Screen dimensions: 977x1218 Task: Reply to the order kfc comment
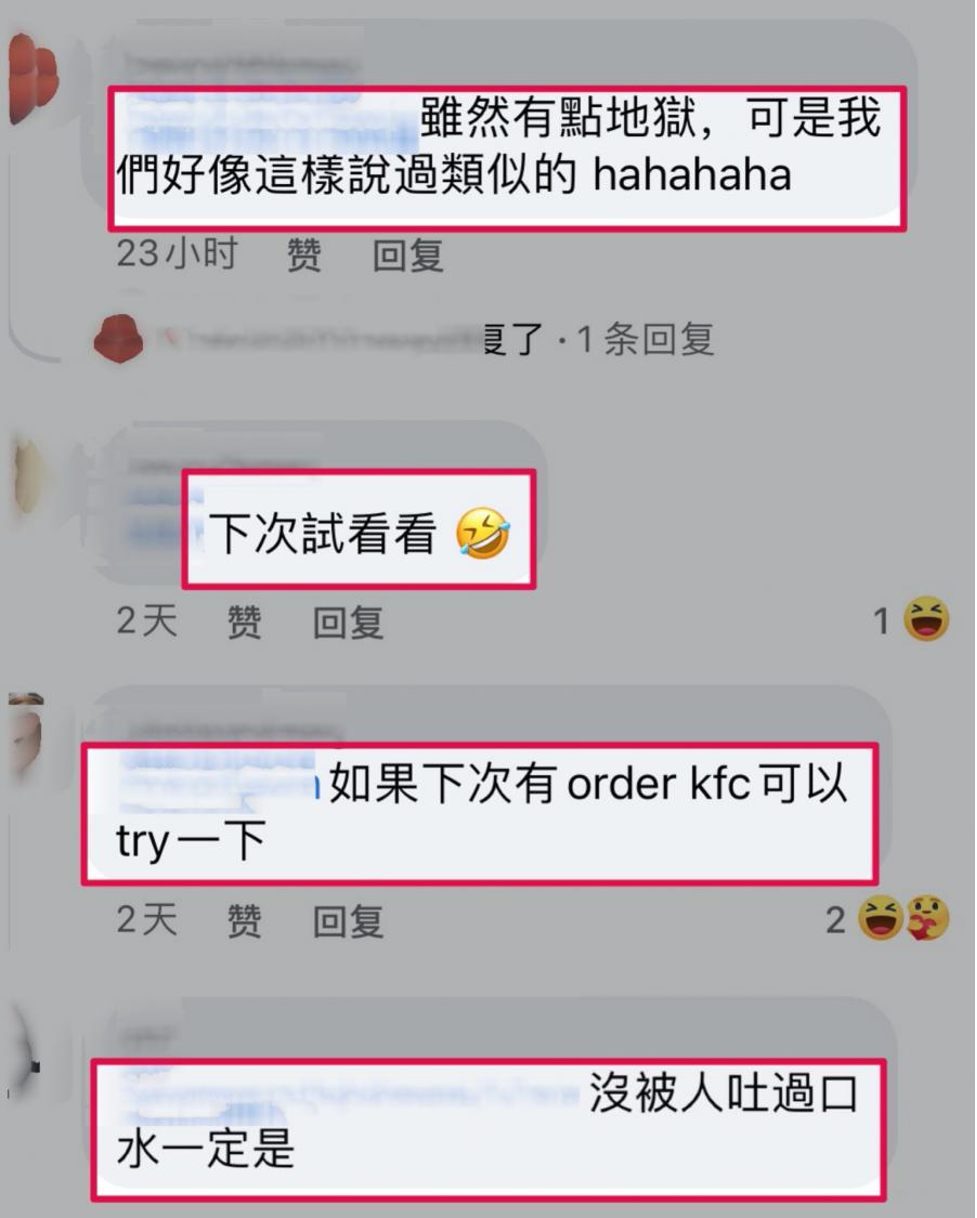click(348, 921)
